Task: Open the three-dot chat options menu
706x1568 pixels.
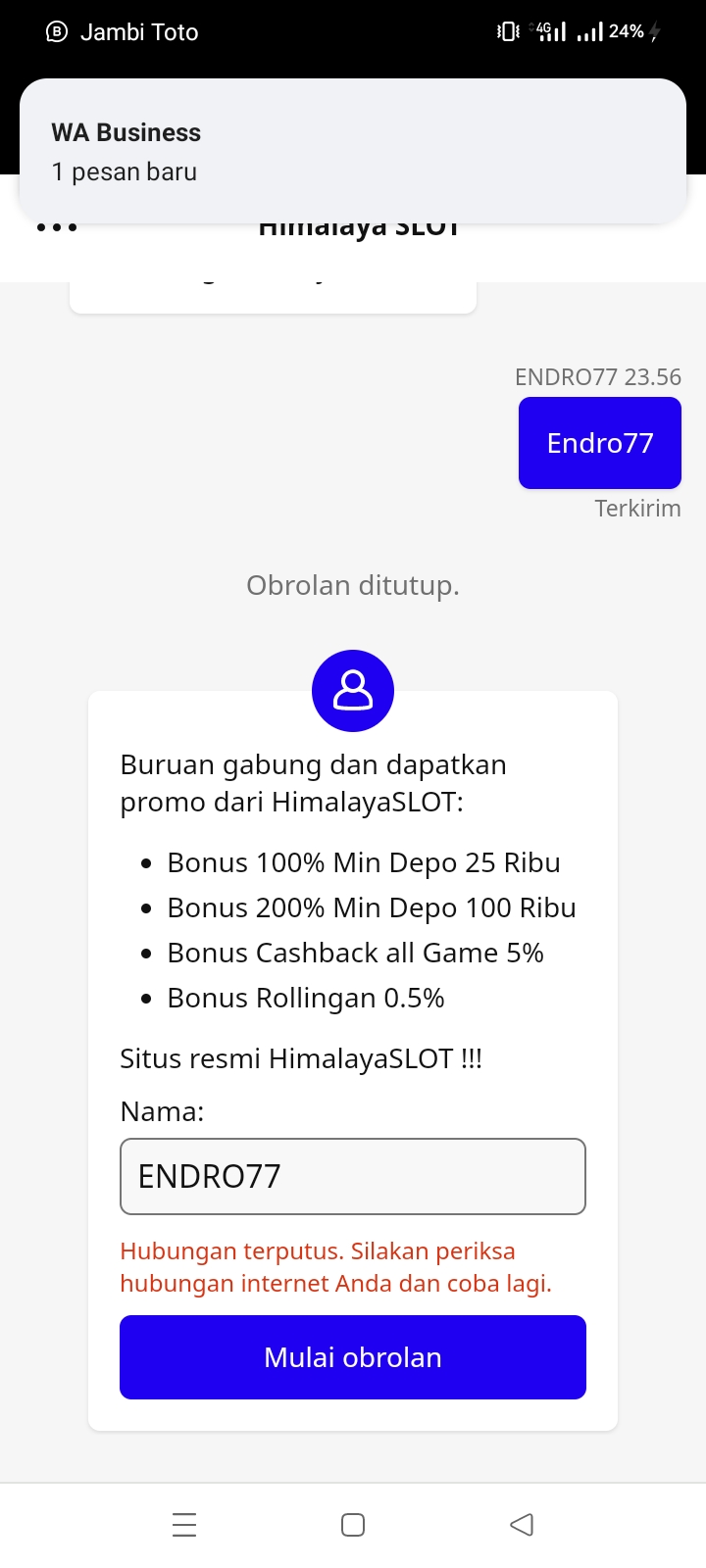Action: (57, 228)
